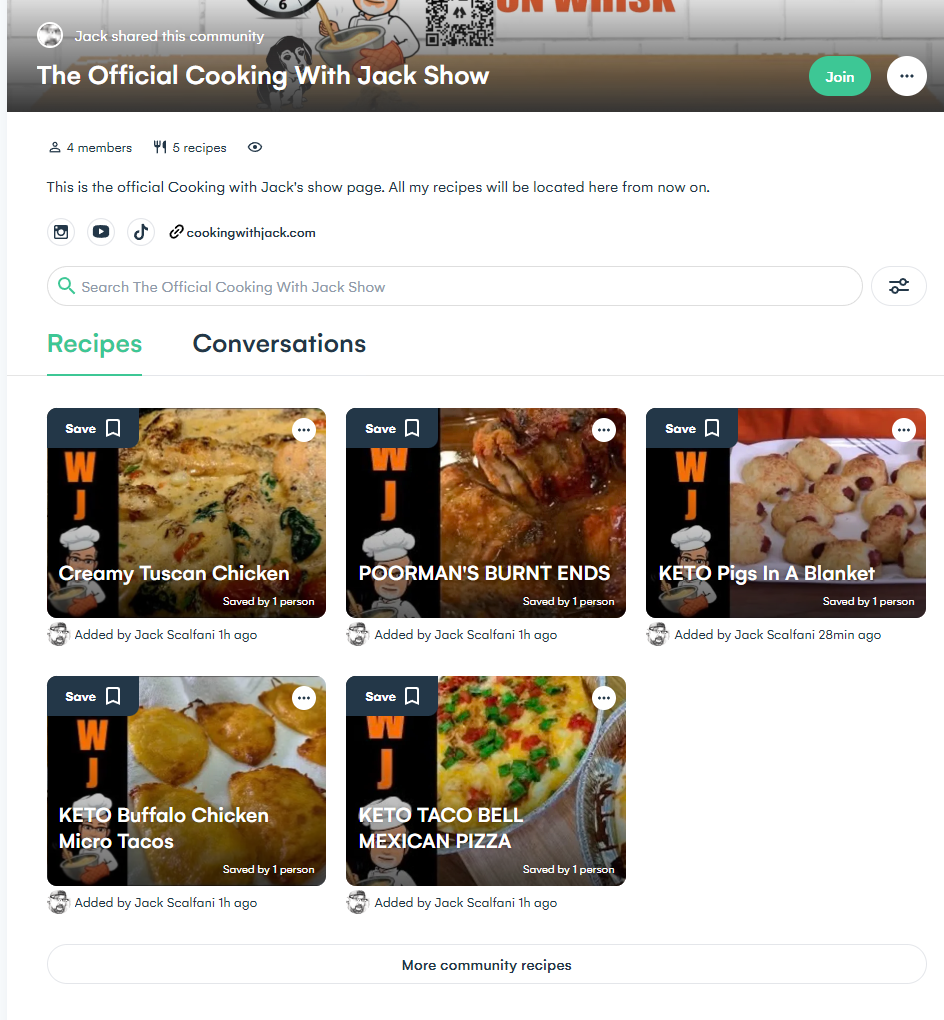Open more options on KETO Pigs In A Blanket

(904, 430)
